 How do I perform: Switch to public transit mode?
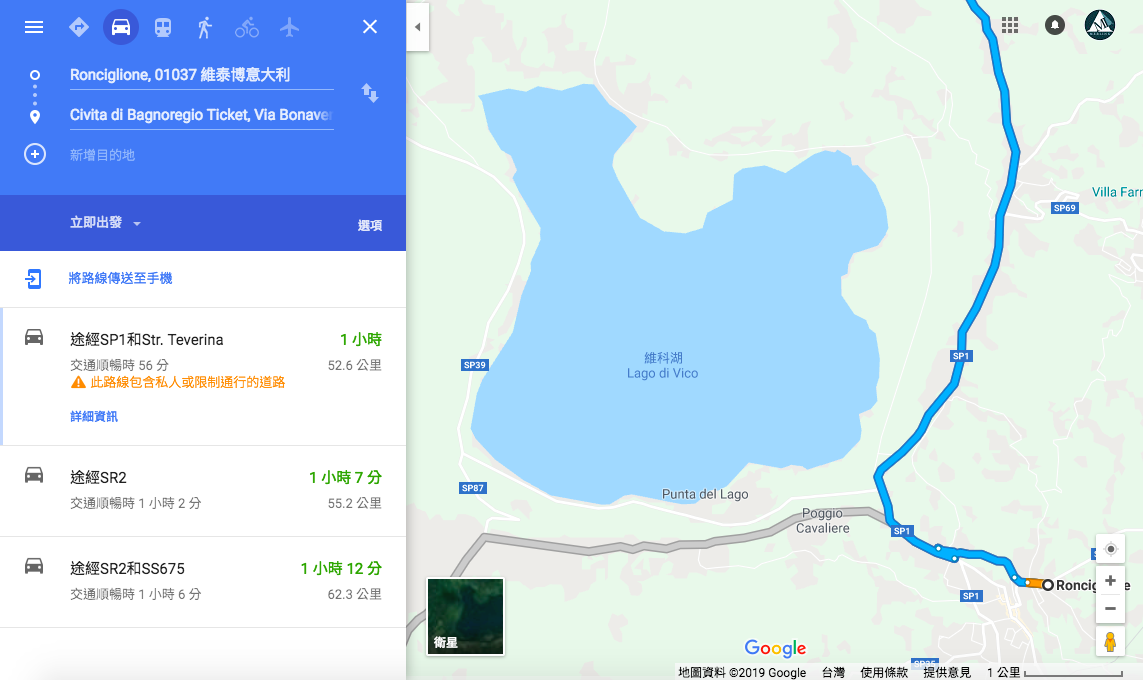163,27
